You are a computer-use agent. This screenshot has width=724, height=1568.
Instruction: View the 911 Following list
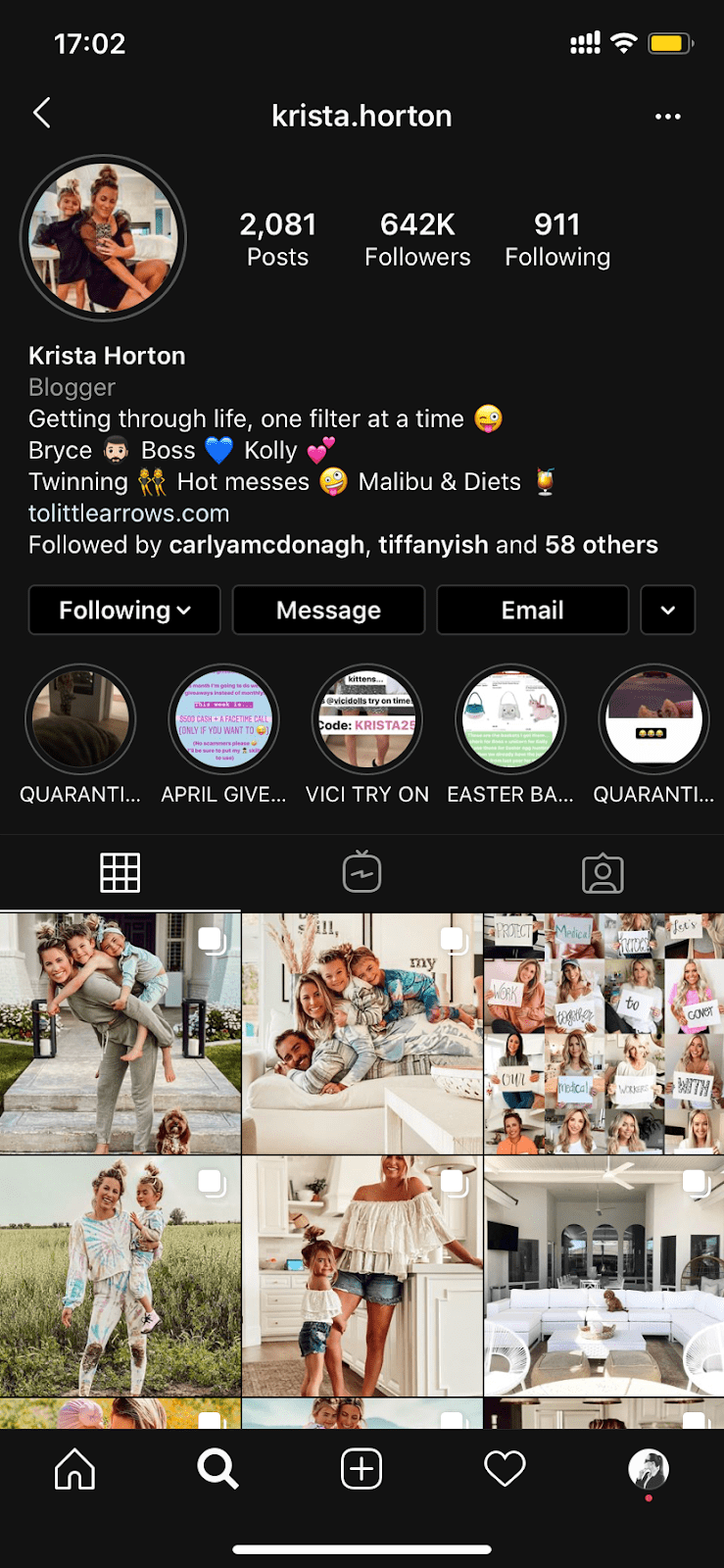(556, 239)
